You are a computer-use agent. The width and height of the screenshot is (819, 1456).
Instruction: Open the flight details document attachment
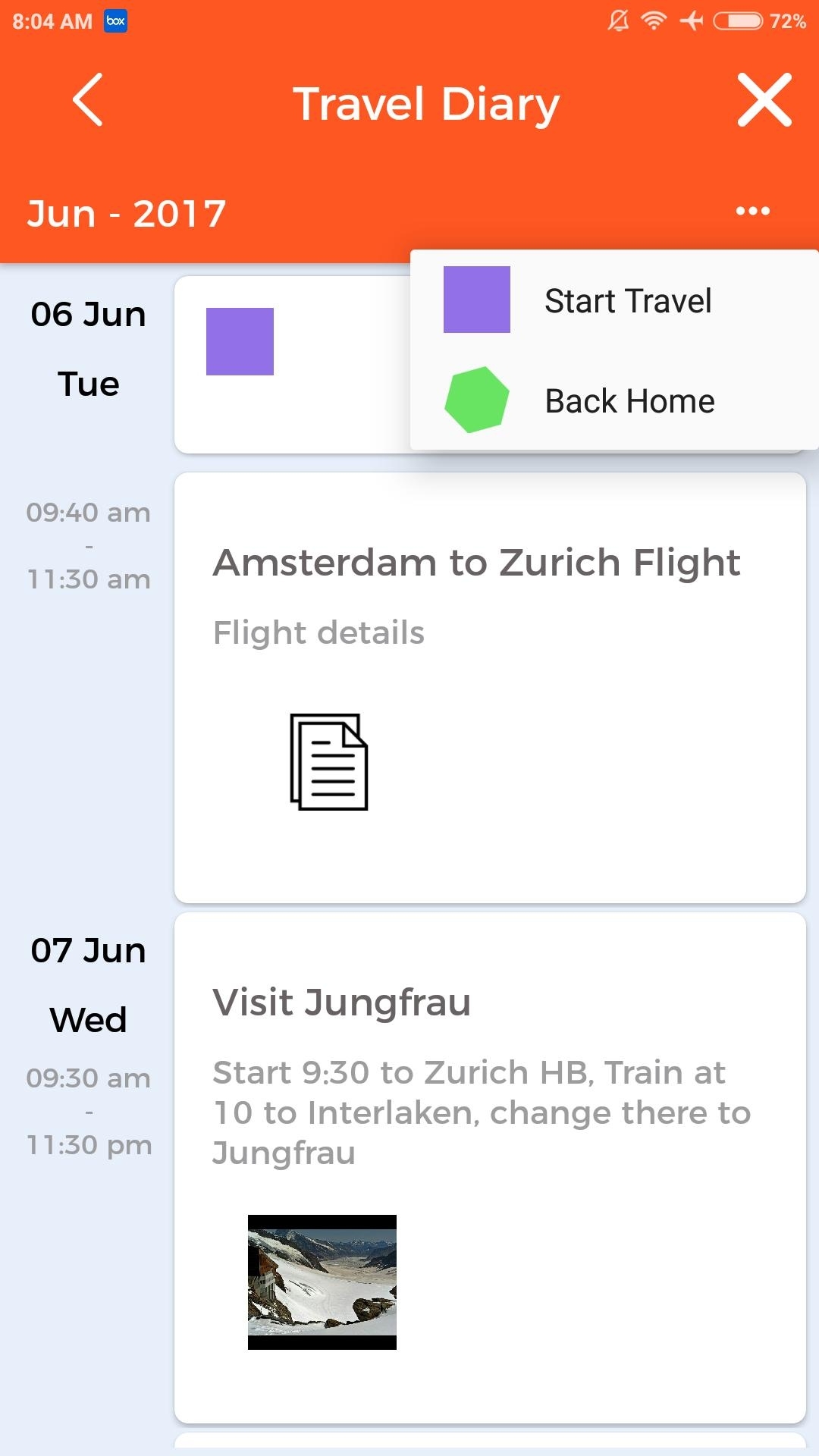click(329, 762)
